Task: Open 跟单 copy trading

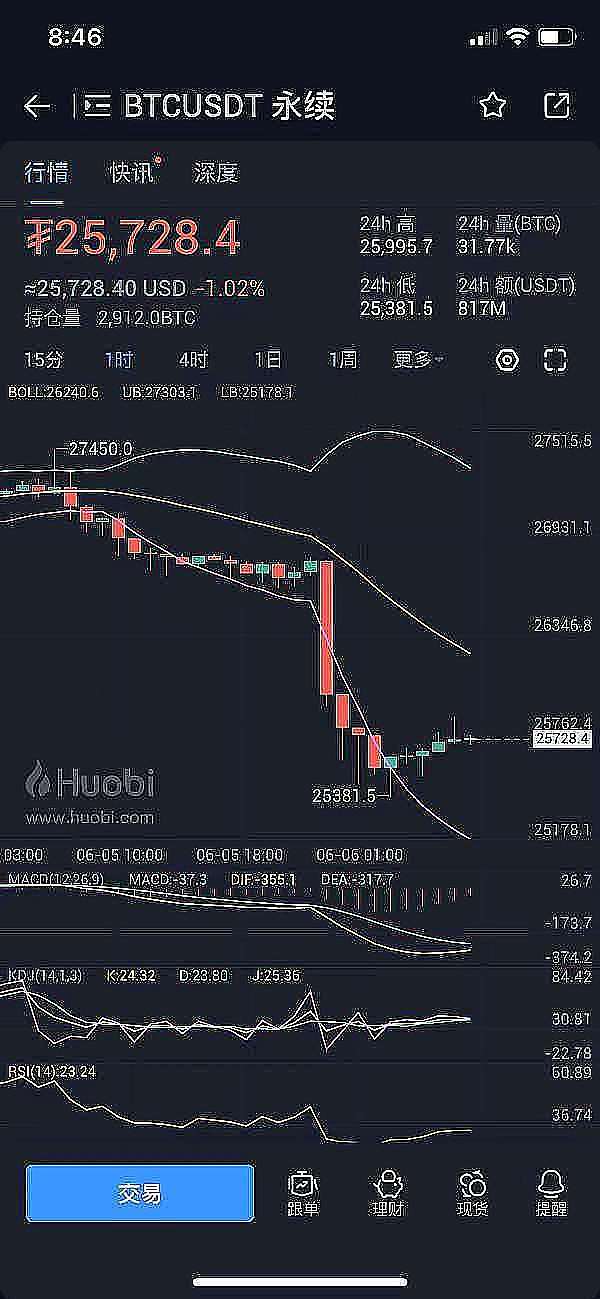Action: click(x=303, y=1194)
